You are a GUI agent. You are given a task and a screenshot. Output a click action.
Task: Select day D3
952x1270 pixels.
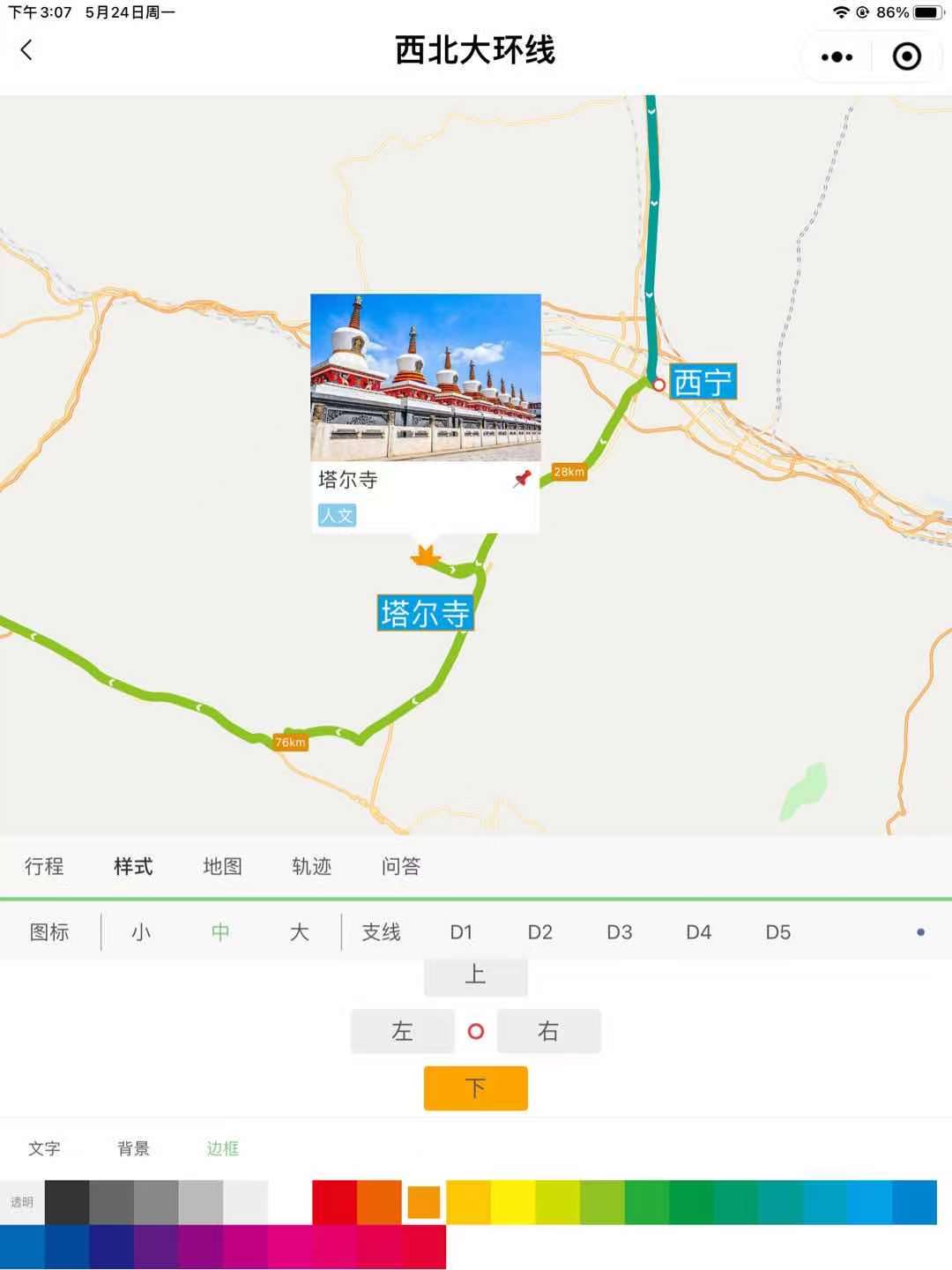point(619,932)
